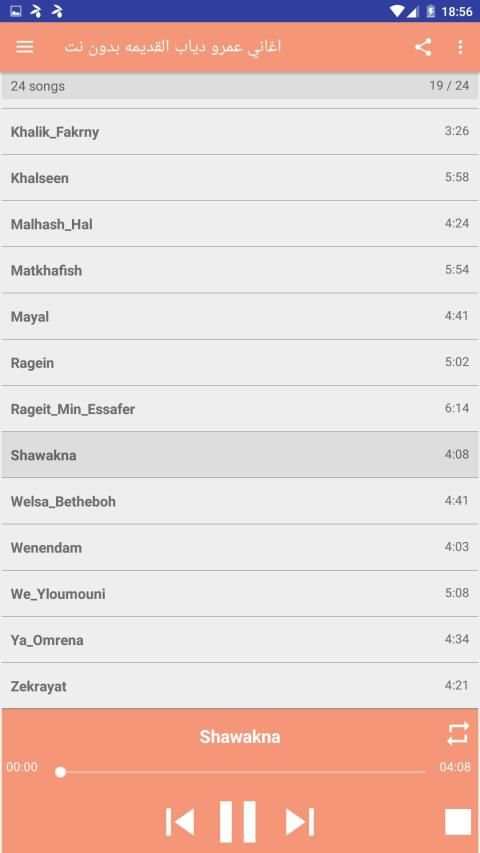The height and width of the screenshot is (853, 480).
Task: Tap the highlighted Shawakna row
Action: (x=240, y=455)
